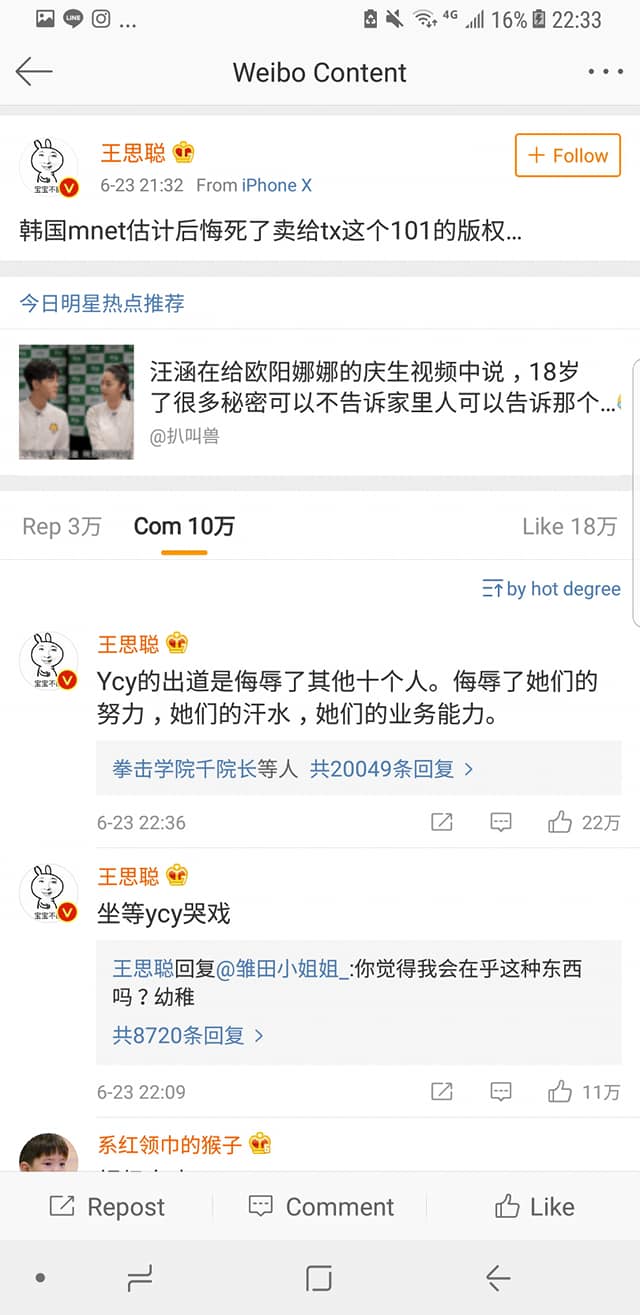Switch to the Like 18万 tab

[x=569, y=526]
